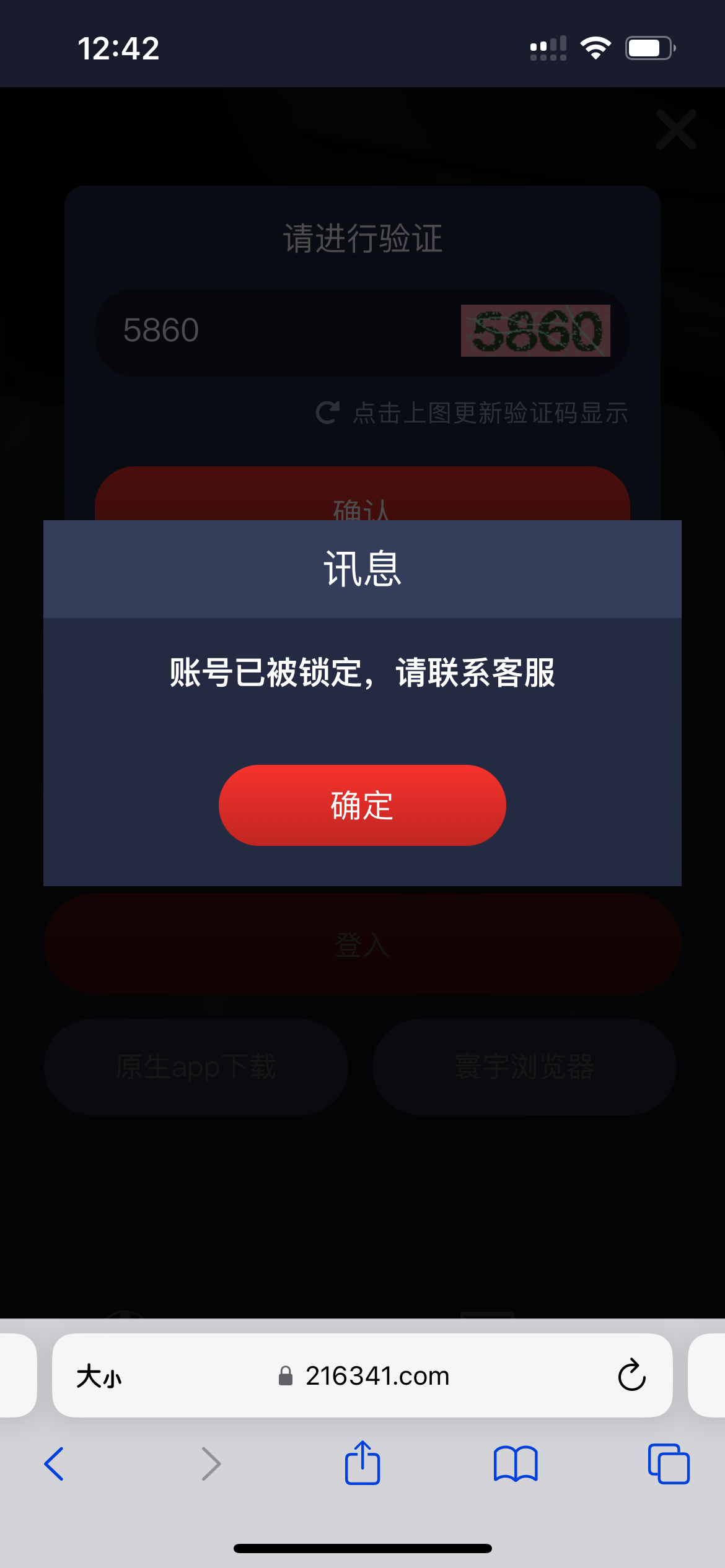This screenshot has width=725, height=1568.
Task: Open Safari bookmarks
Action: point(516,1464)
